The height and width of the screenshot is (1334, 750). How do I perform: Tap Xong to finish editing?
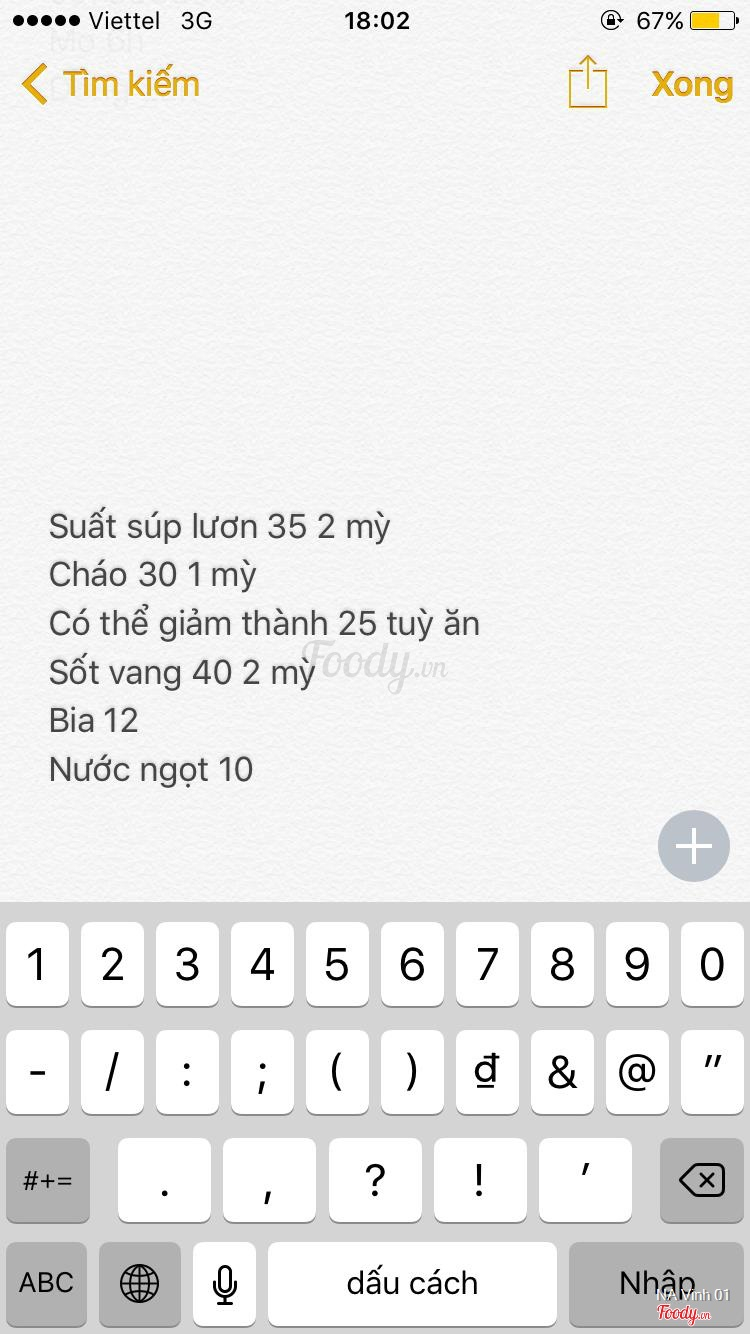(692, 84)
